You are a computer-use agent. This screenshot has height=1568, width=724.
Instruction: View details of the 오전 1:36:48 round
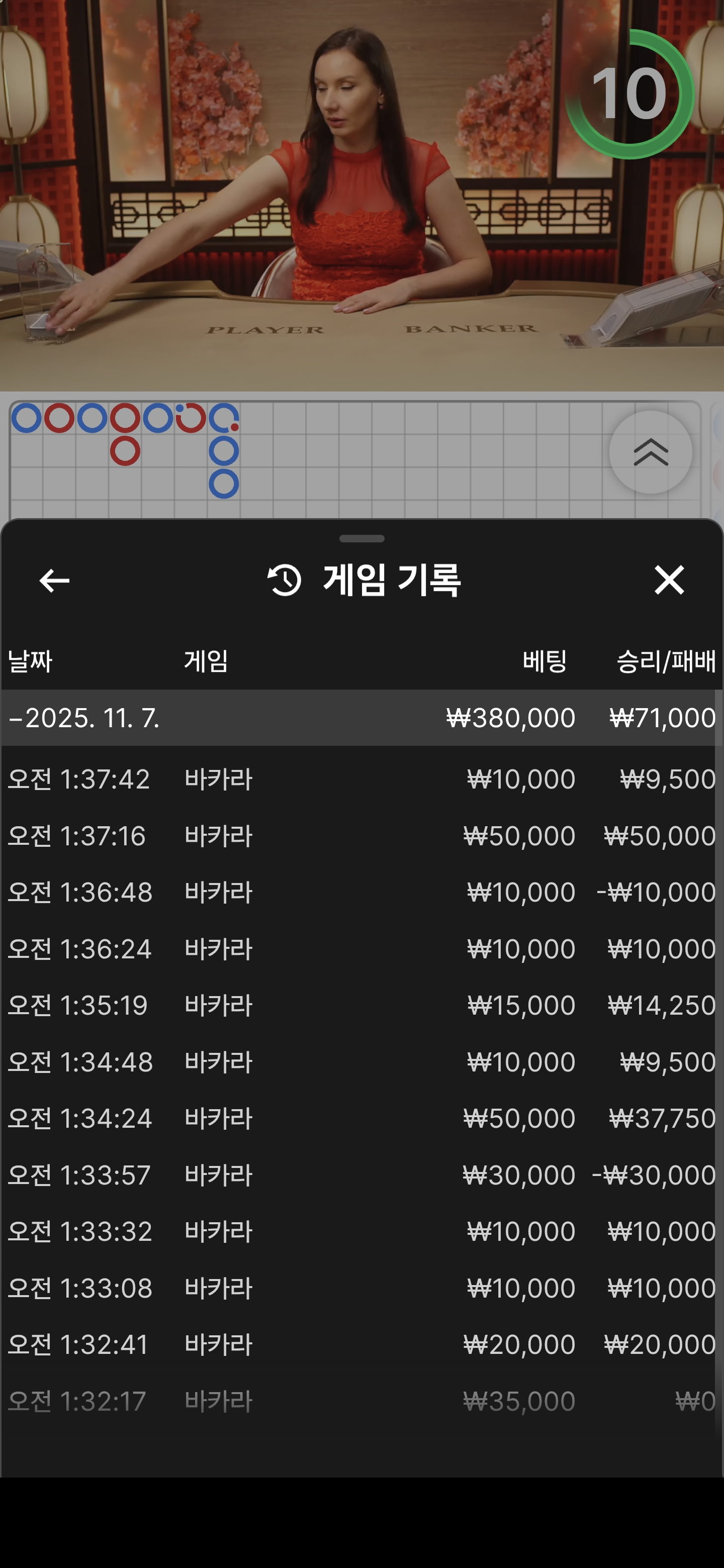(x=361, y=893)
